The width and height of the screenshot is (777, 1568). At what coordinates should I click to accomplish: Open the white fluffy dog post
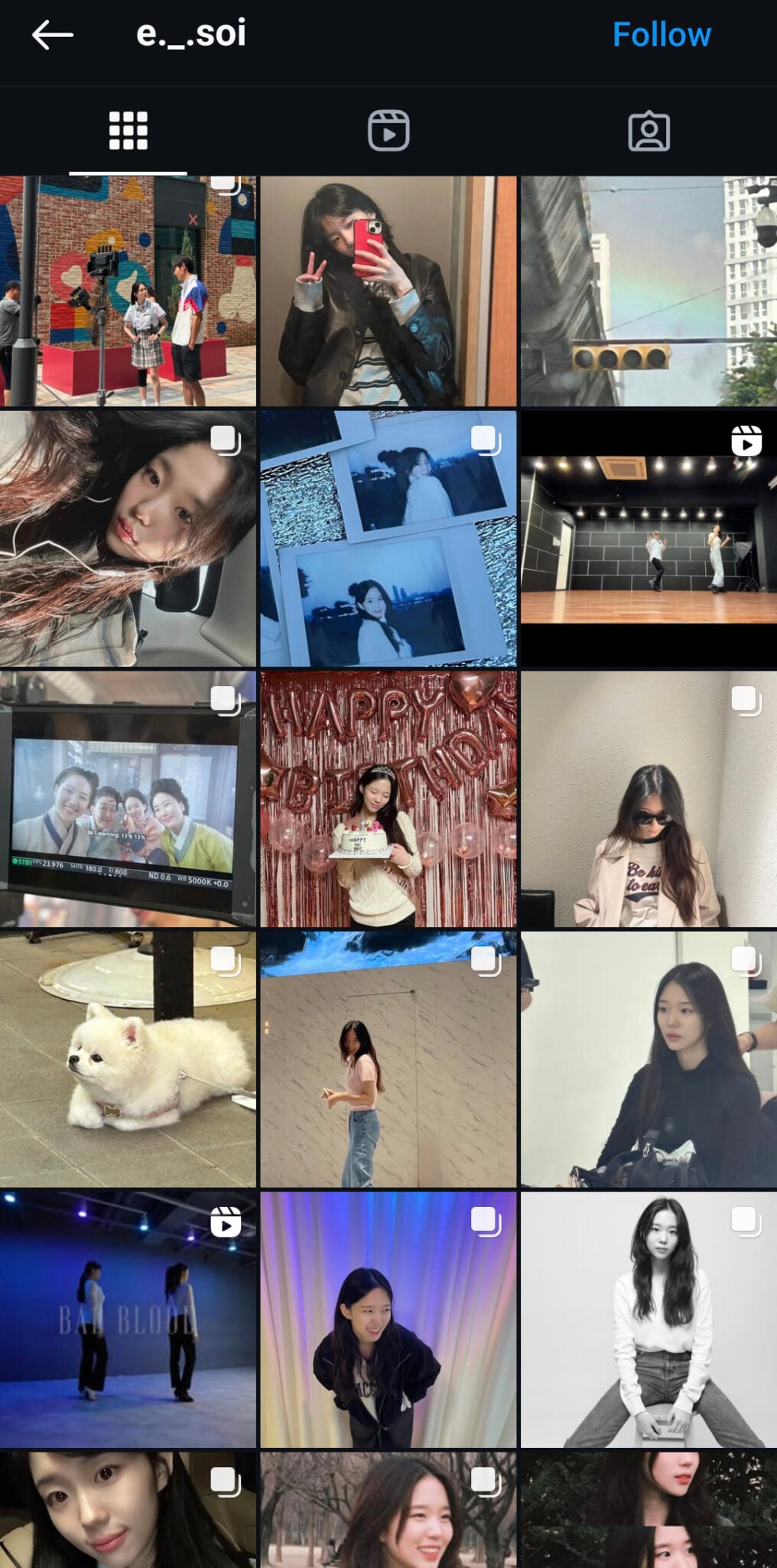(128, 1059)
